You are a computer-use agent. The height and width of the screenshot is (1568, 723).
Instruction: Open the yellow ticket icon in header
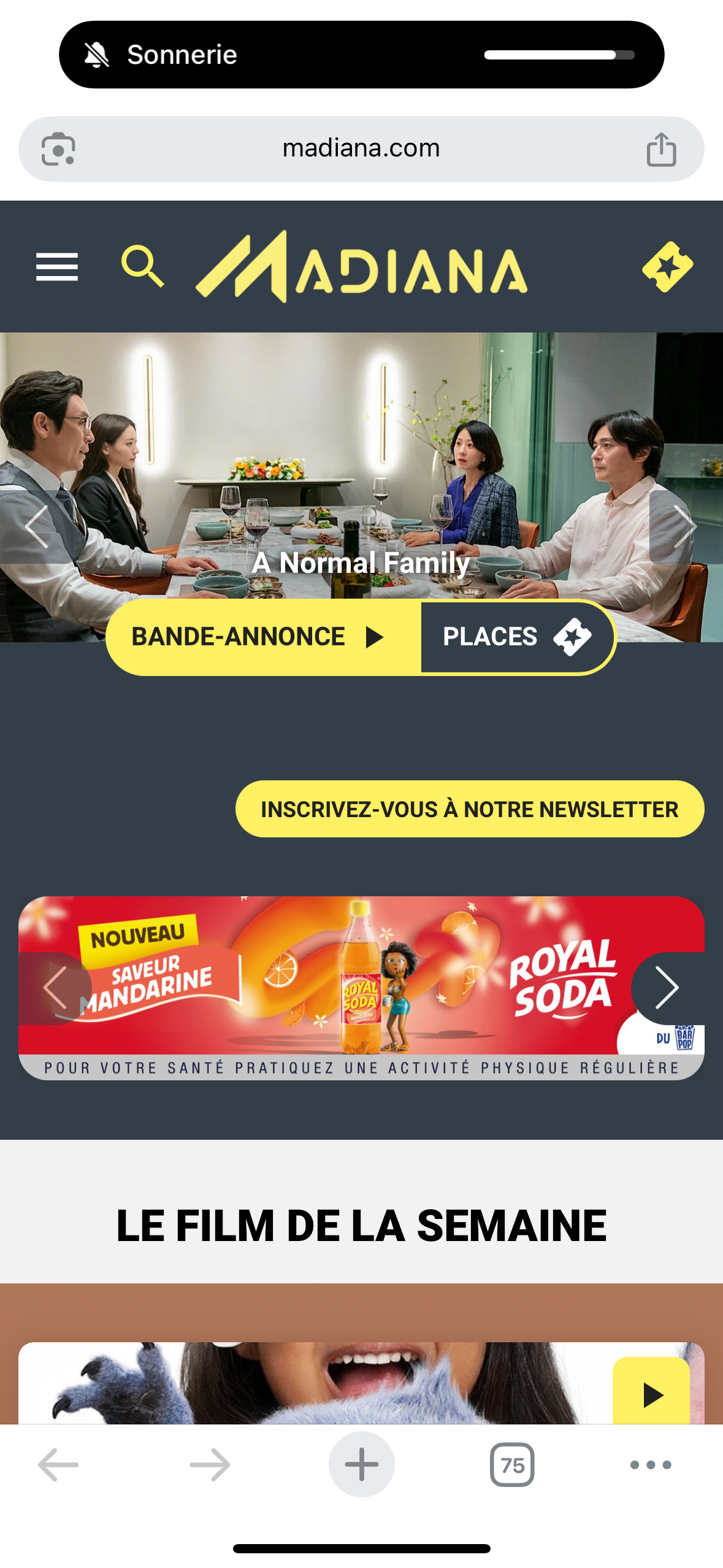point(668,267)
